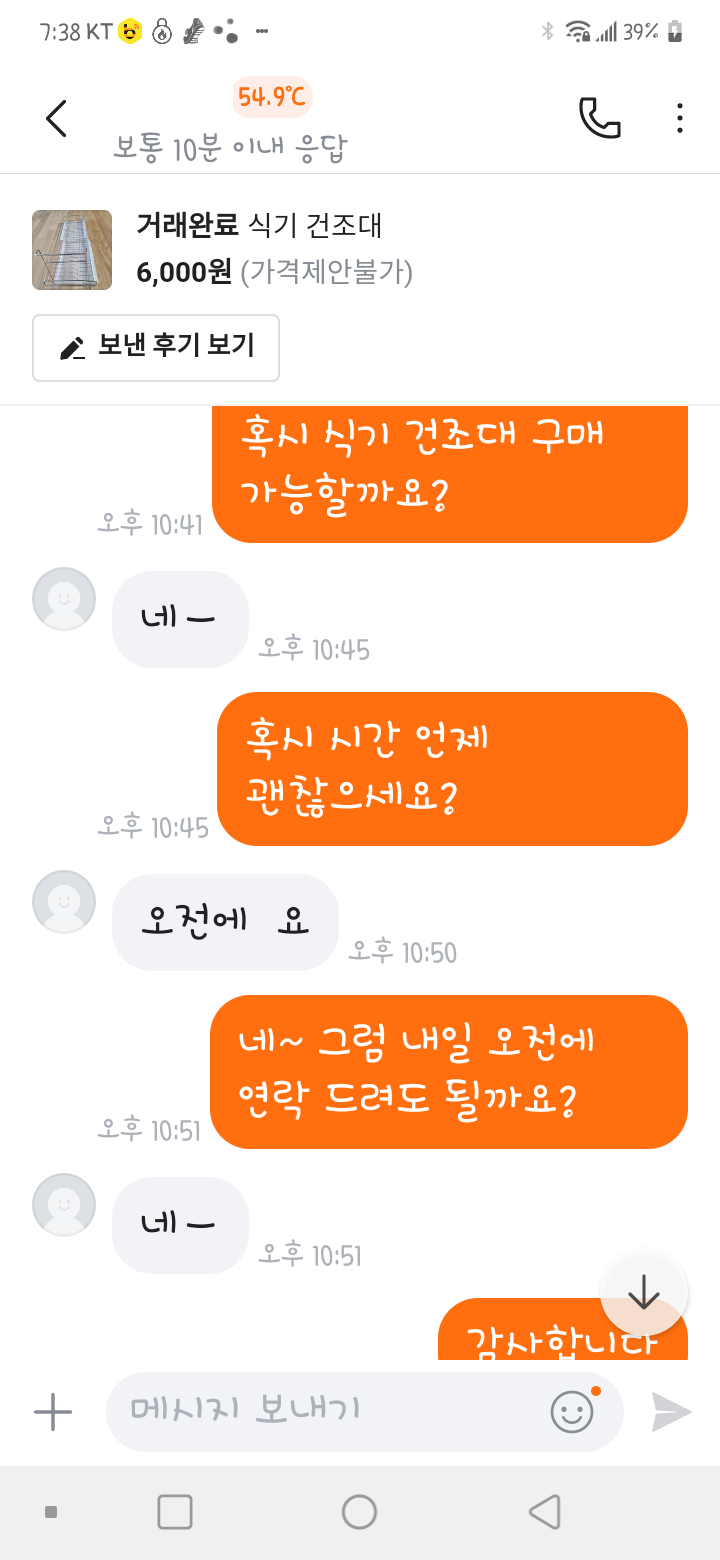Open recent apps from navigation bar
The height and width of the screenshot is (1560, 720).
(x=175, y=1512)
